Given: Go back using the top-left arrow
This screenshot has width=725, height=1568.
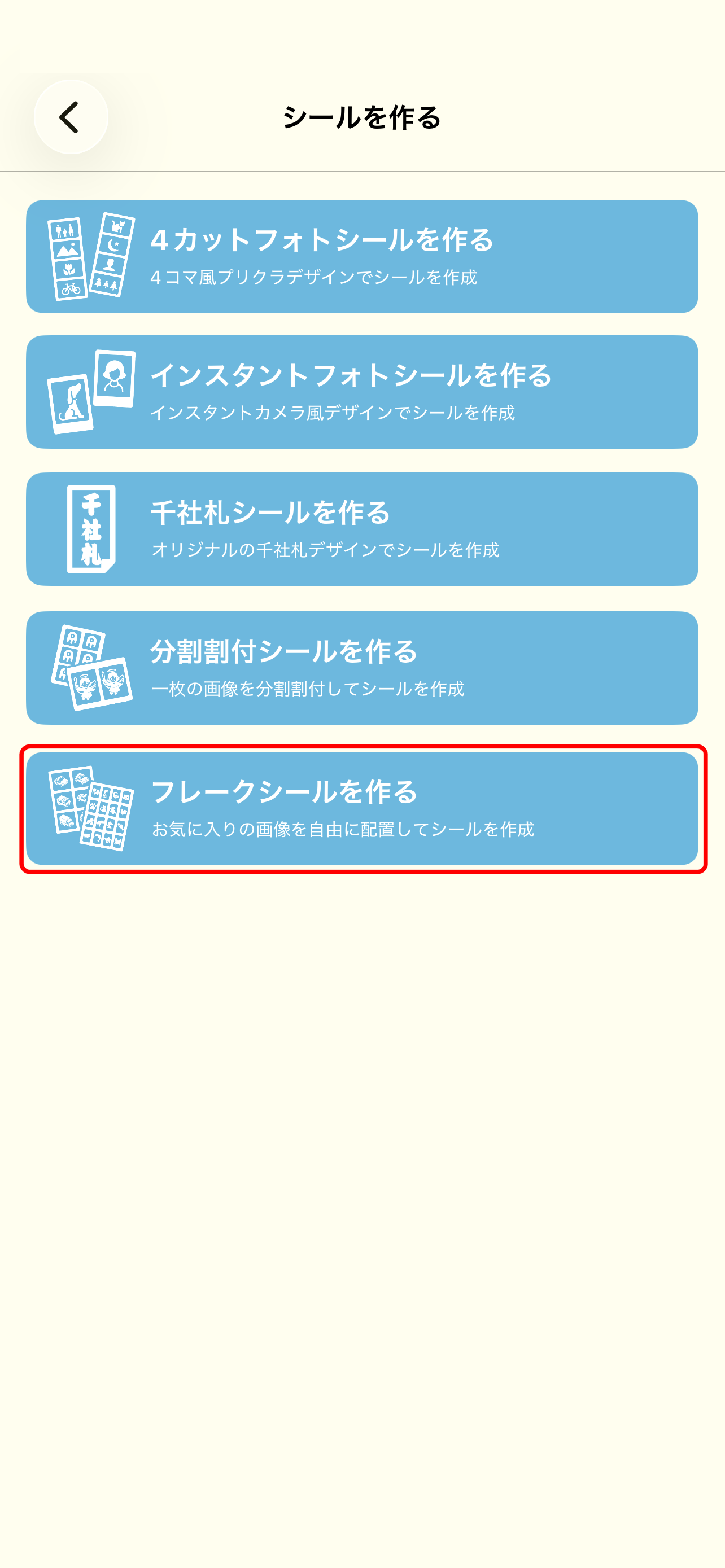Looking at the screenshot, I should [x=71, y=117].
